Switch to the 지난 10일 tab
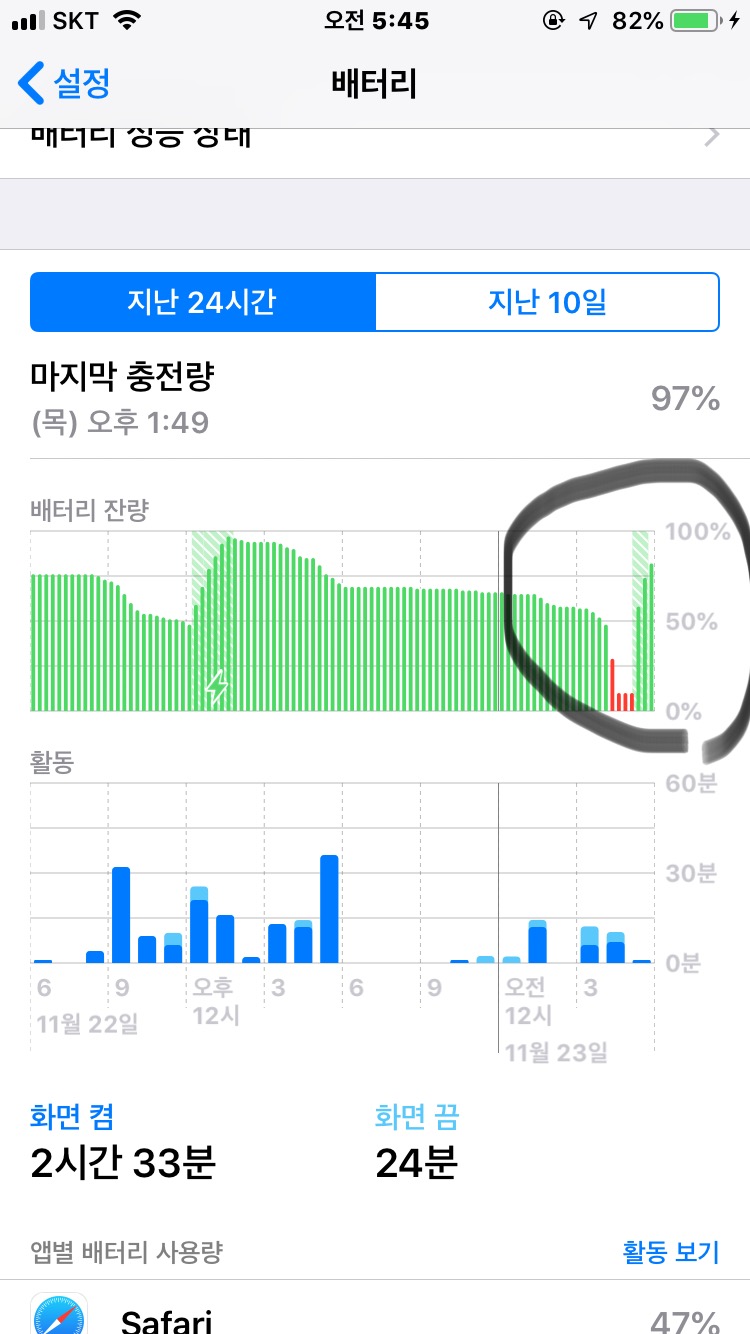 [x=547, y=301]
